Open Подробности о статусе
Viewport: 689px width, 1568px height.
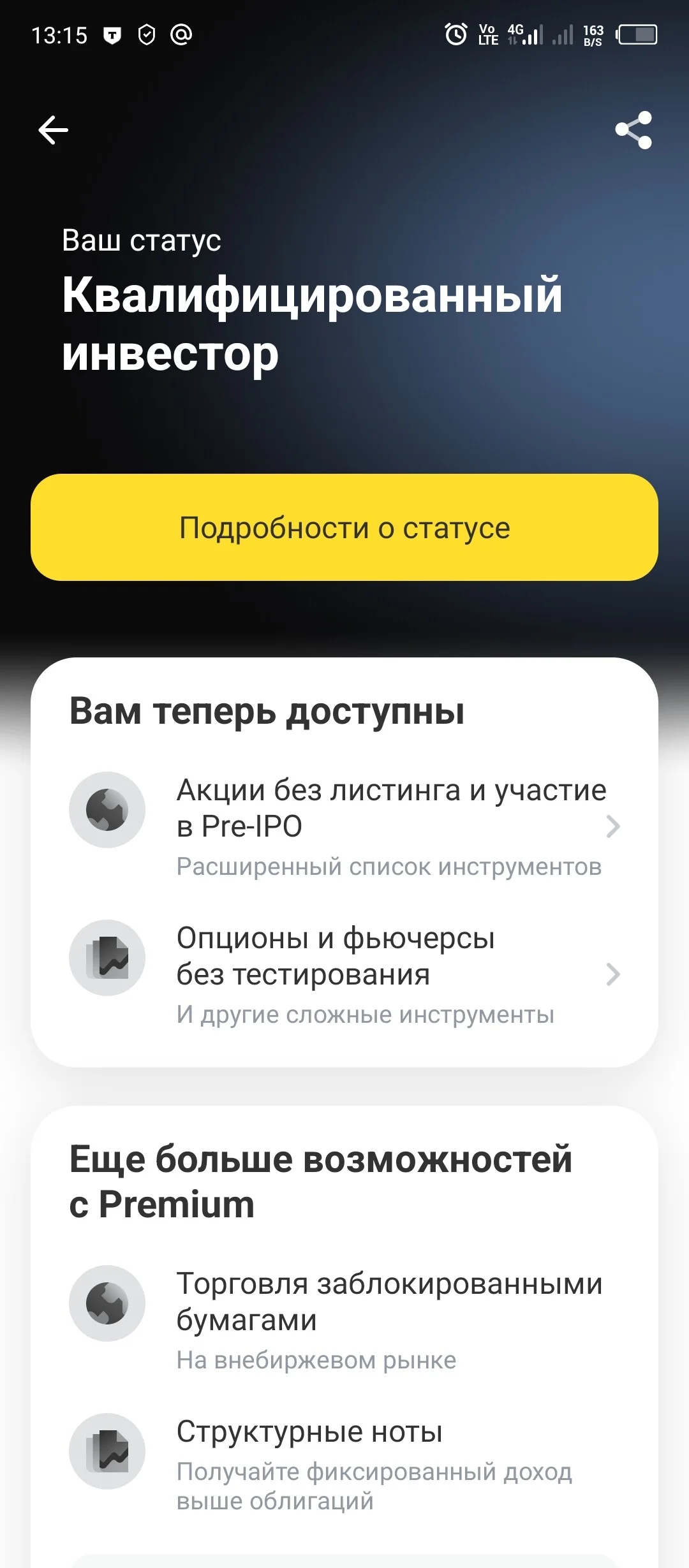344,527
